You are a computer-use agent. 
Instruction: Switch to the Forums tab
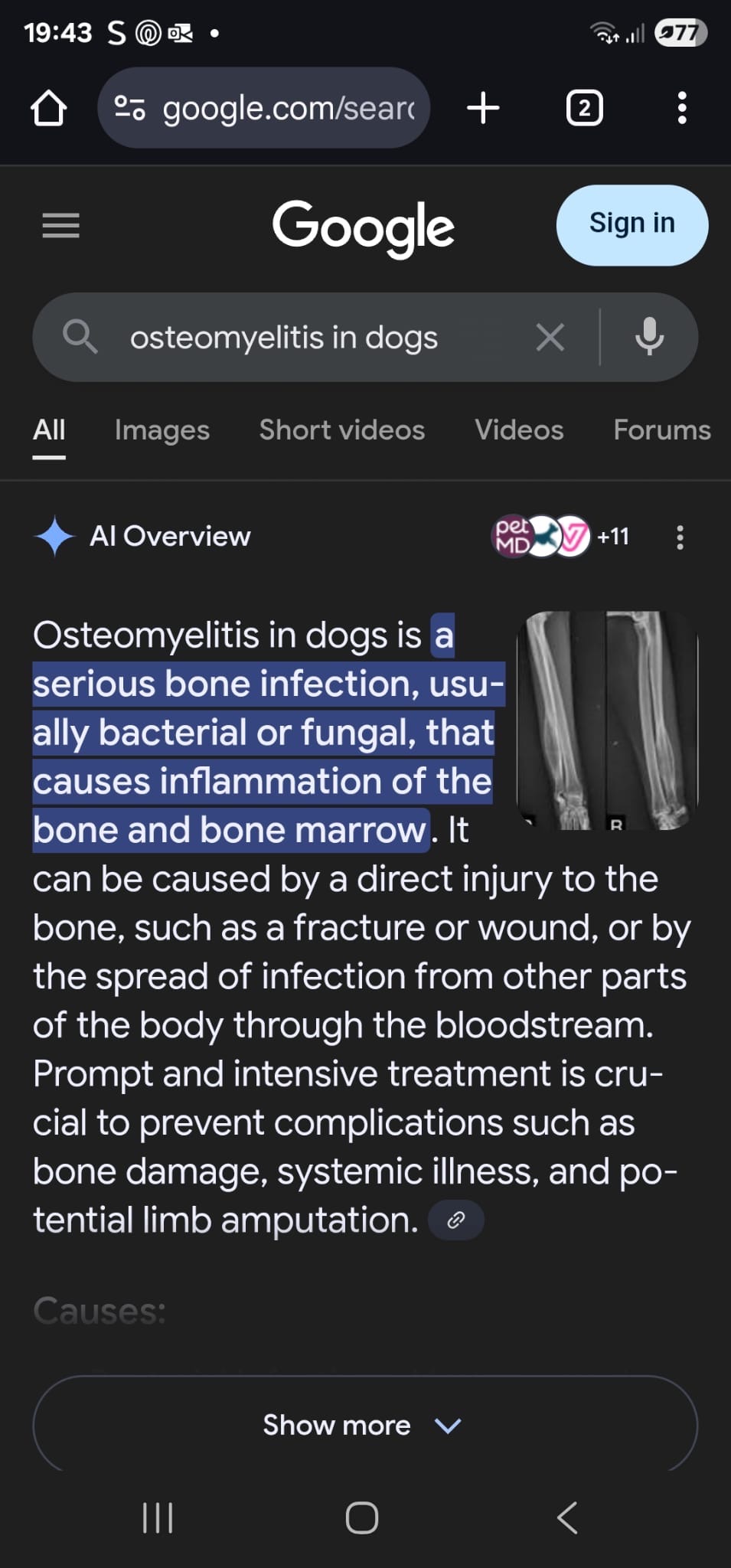(x=661, y=430)
